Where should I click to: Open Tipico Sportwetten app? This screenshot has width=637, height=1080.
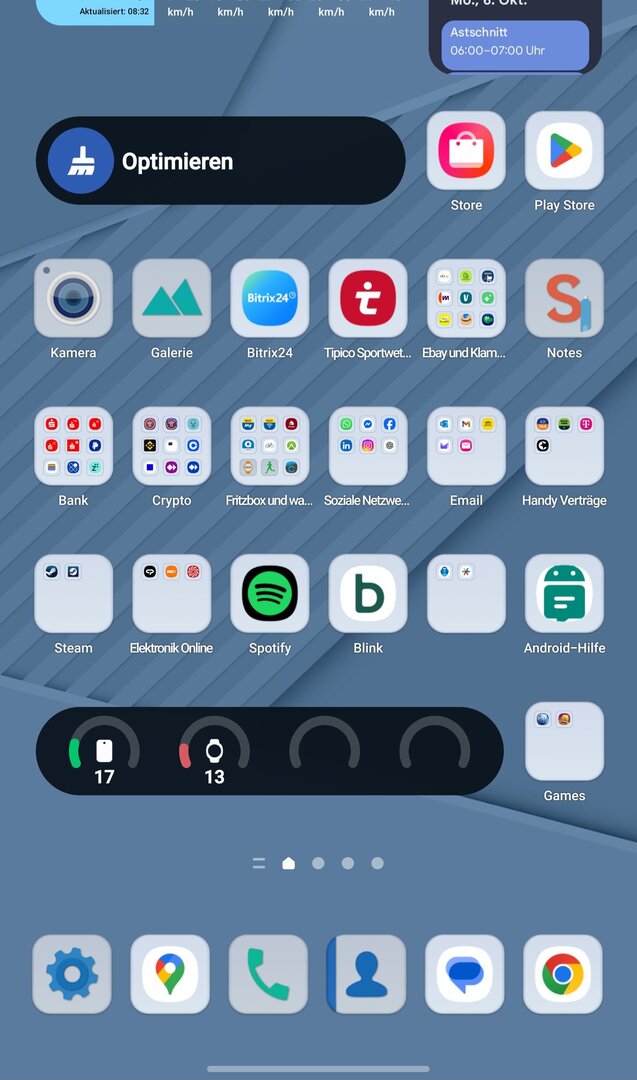point(367,298)
